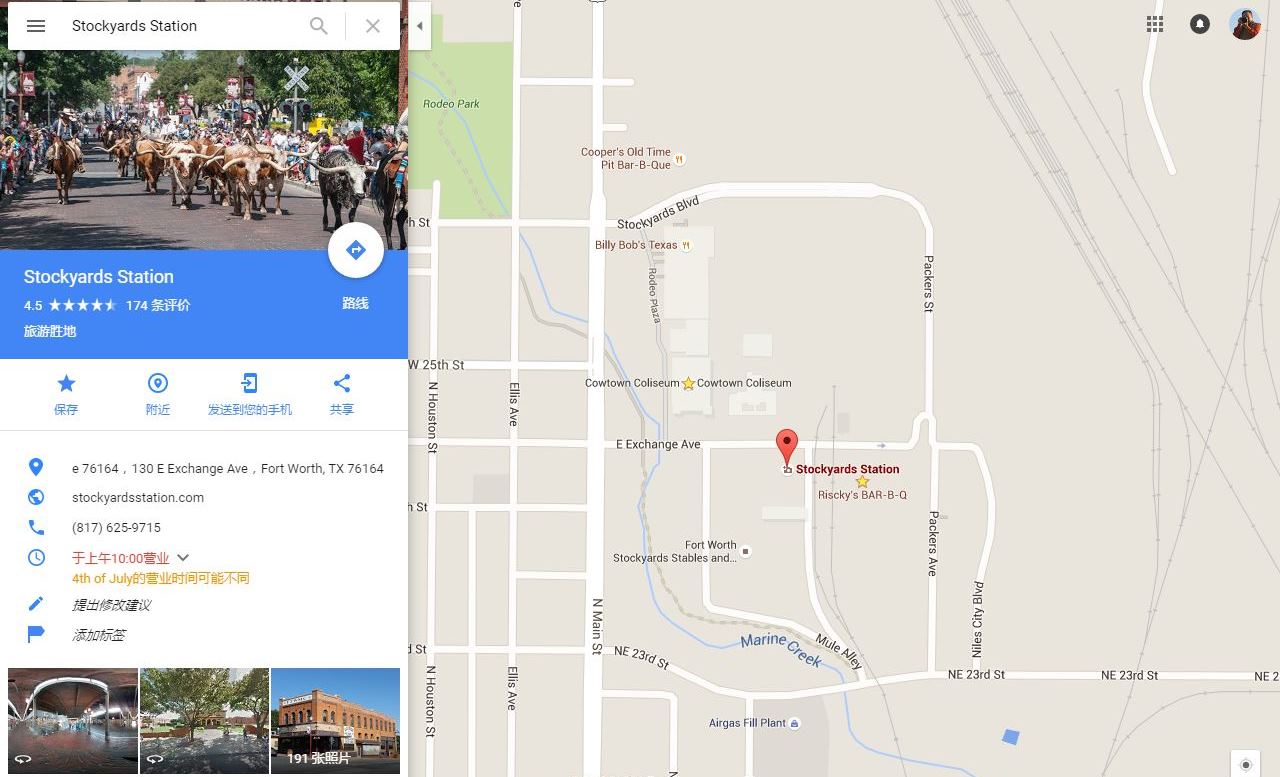Open the notifications bell
Screen dimensions: 1280x777
1200,25
